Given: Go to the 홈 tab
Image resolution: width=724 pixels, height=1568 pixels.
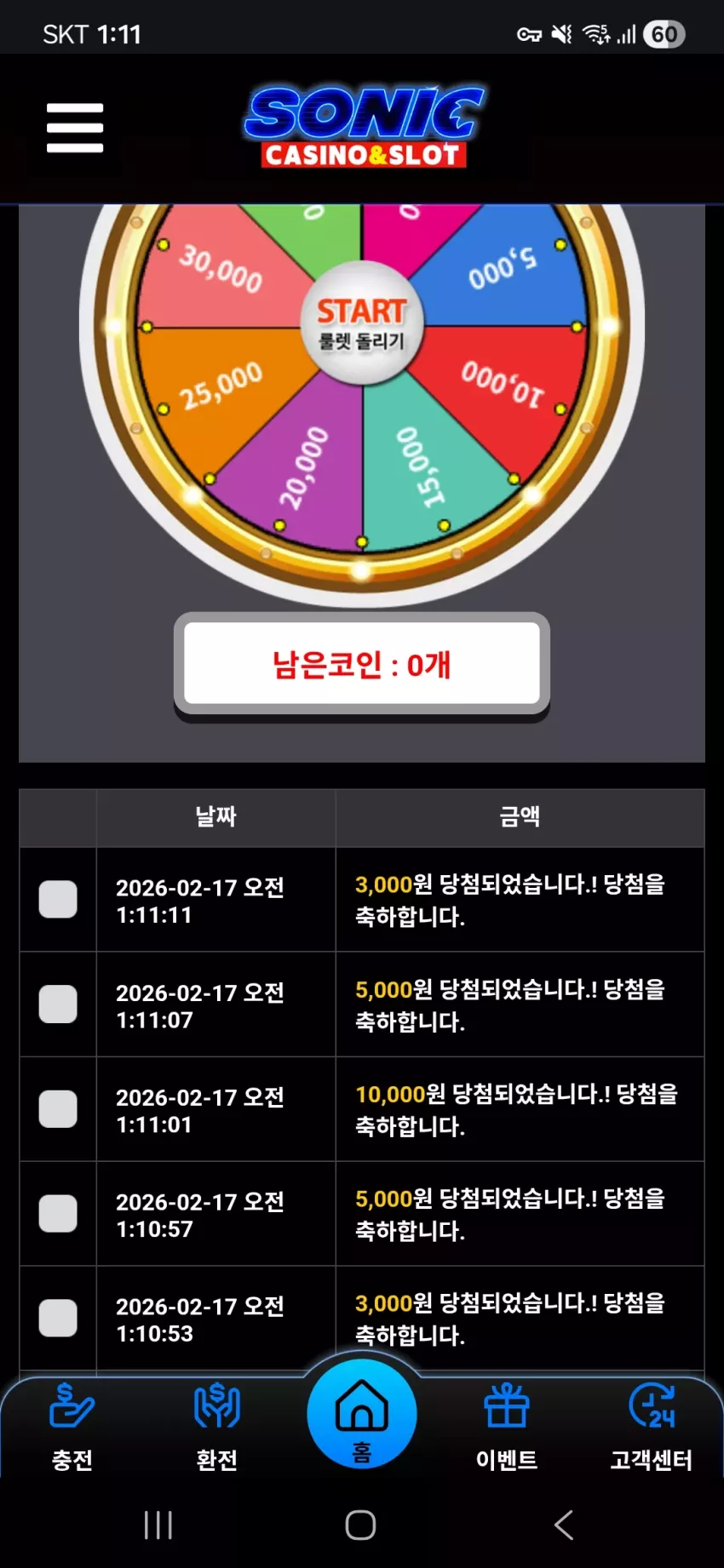Looking at the screenshot, I should 362,1414.
